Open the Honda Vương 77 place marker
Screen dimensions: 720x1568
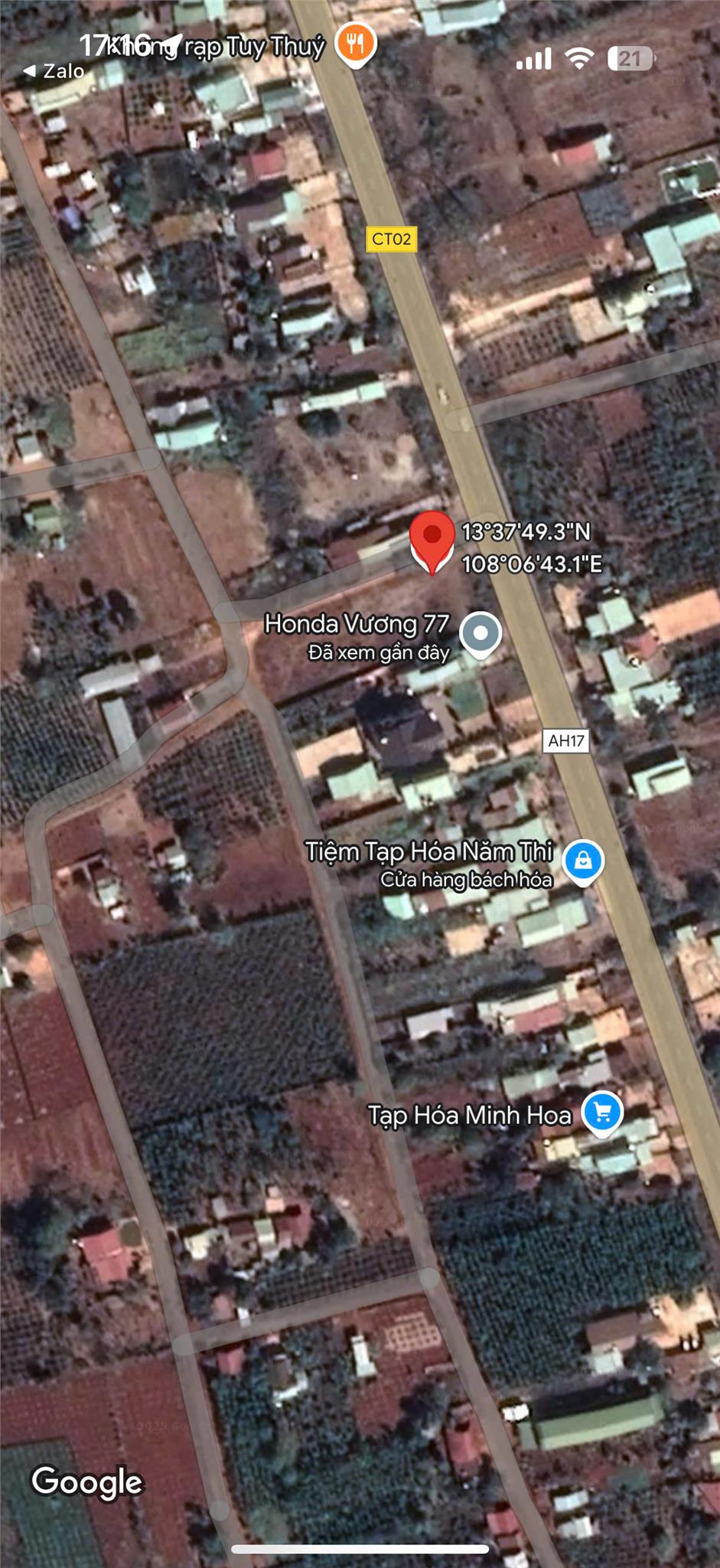click(481, 634)
